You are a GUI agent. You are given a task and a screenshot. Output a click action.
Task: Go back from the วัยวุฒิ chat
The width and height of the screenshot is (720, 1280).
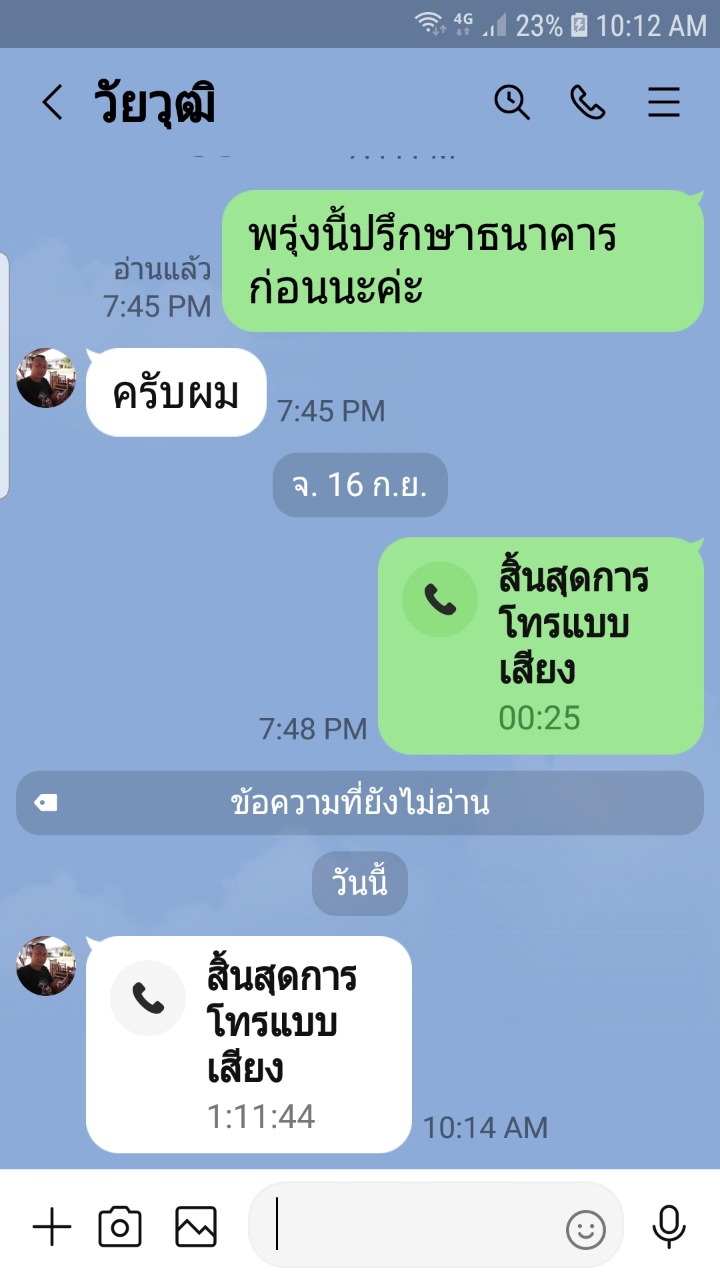[x=52, y=102]
